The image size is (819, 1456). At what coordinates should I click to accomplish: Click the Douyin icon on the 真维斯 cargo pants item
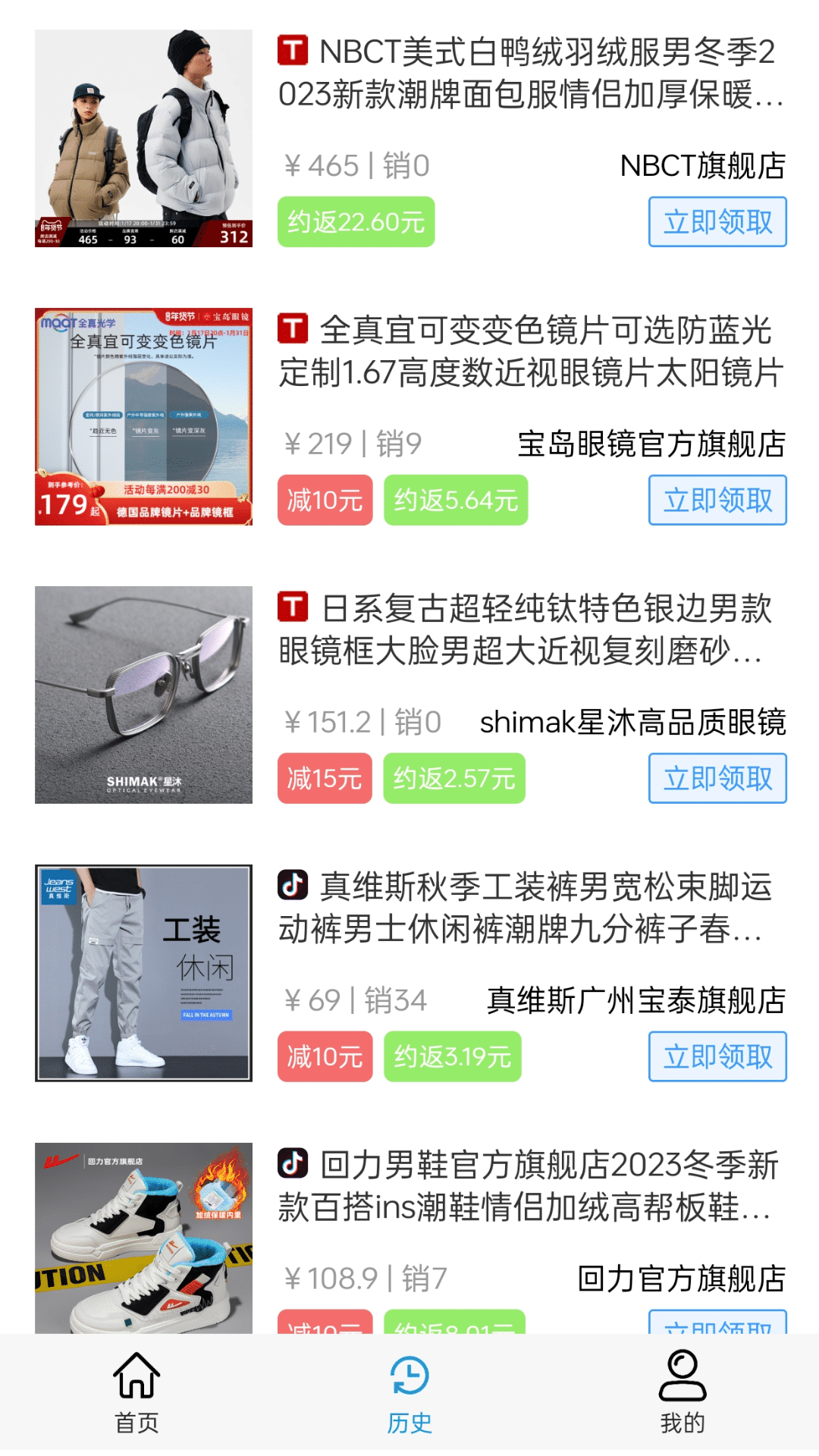(294, 884)
